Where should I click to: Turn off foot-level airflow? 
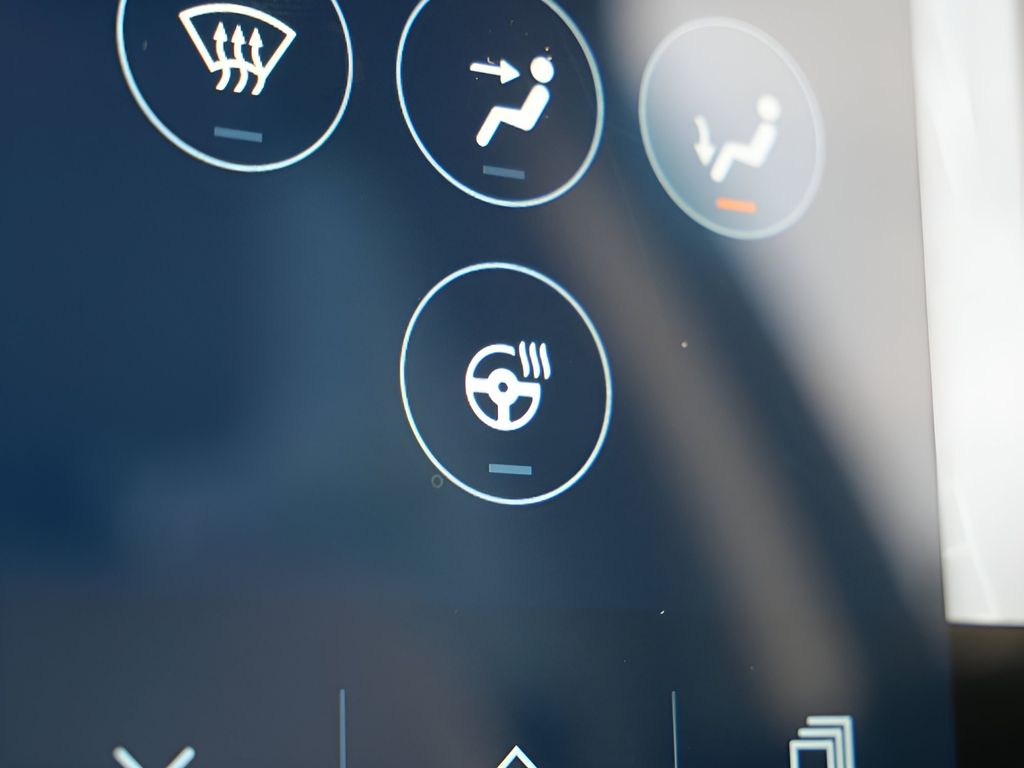[x=731, y=128]
